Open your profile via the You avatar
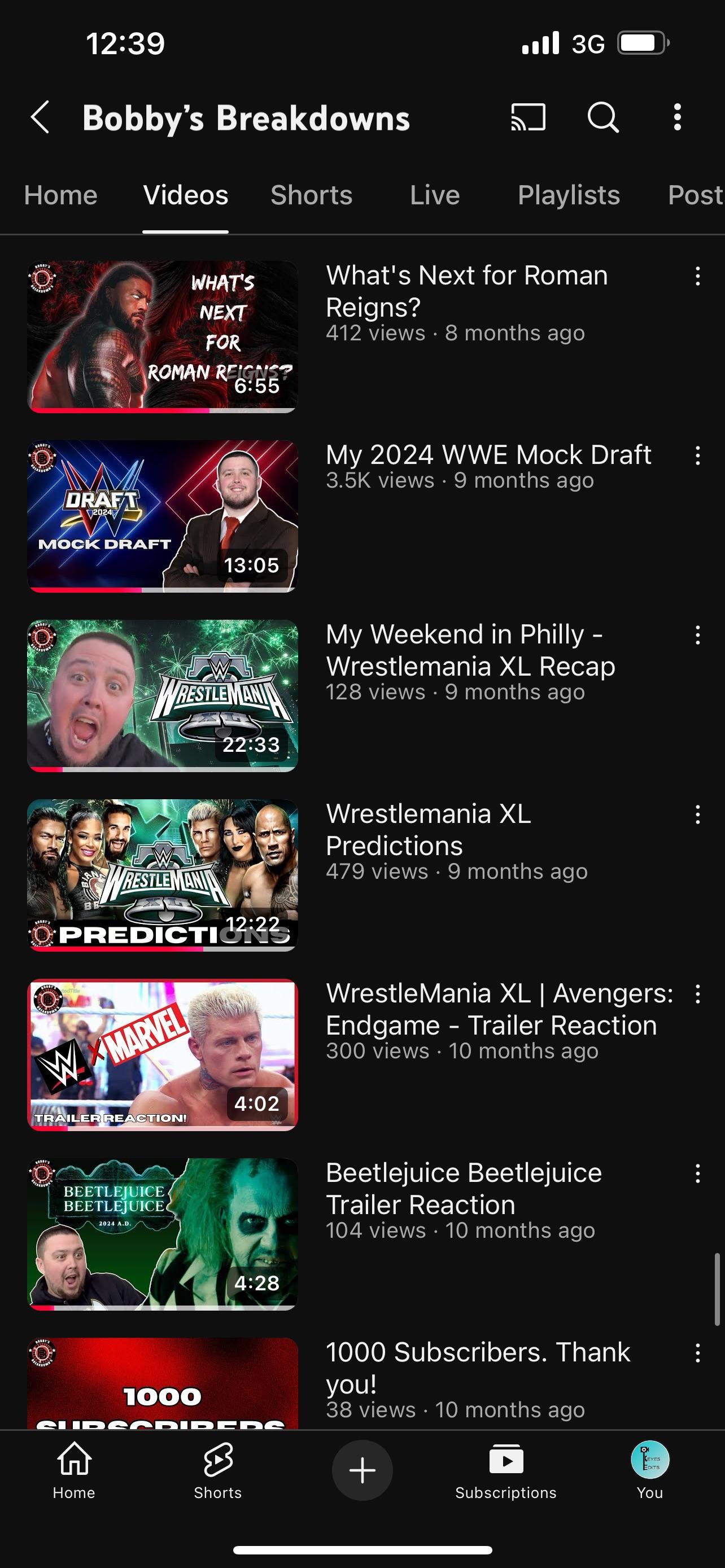 coord(649,1461)
